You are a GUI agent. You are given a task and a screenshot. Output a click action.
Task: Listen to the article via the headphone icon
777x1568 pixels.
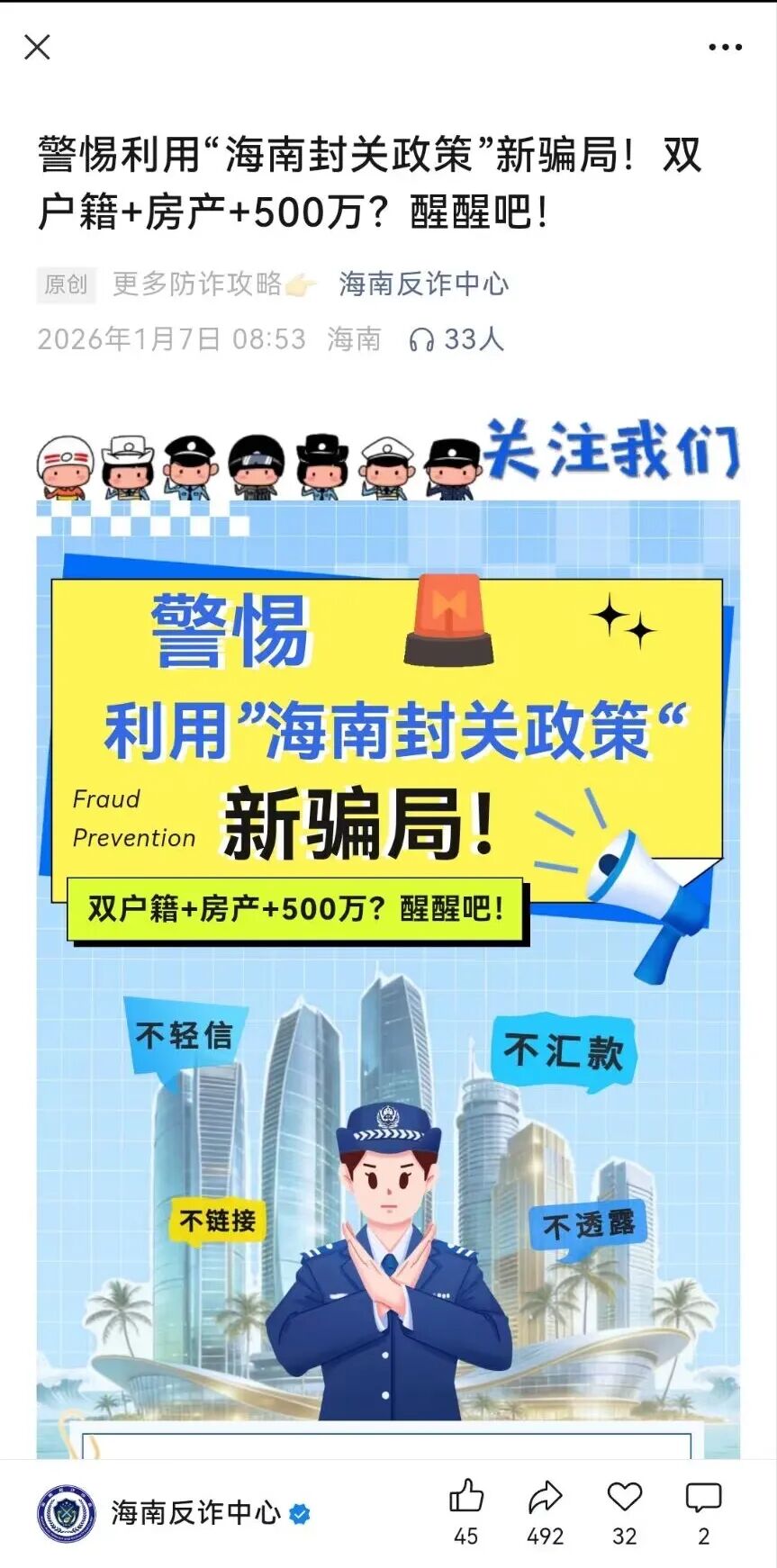coord(420,339)
